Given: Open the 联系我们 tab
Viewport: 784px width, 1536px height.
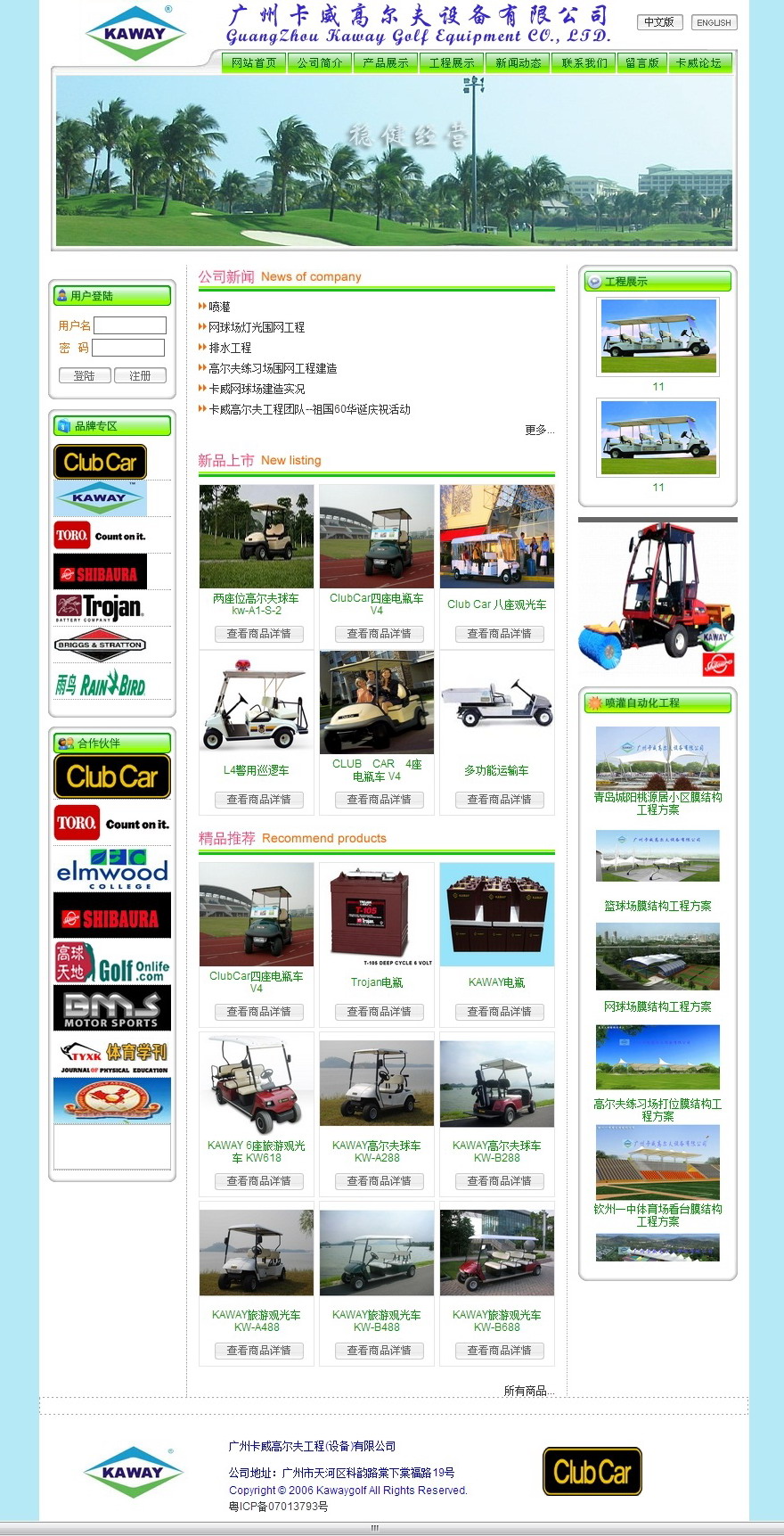Looking at the screenshot, I should pos(584,62).
